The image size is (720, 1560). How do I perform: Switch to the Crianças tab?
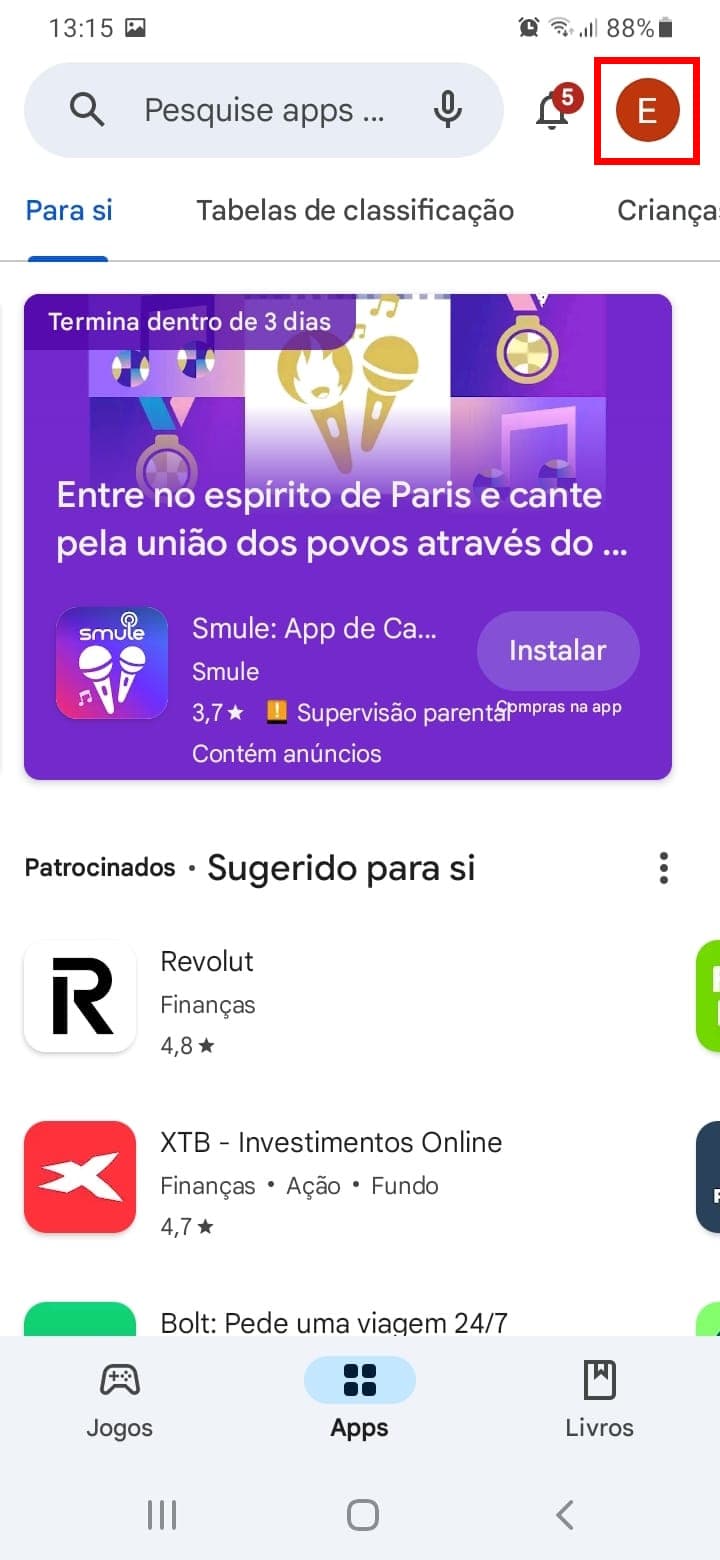[668, 210]
